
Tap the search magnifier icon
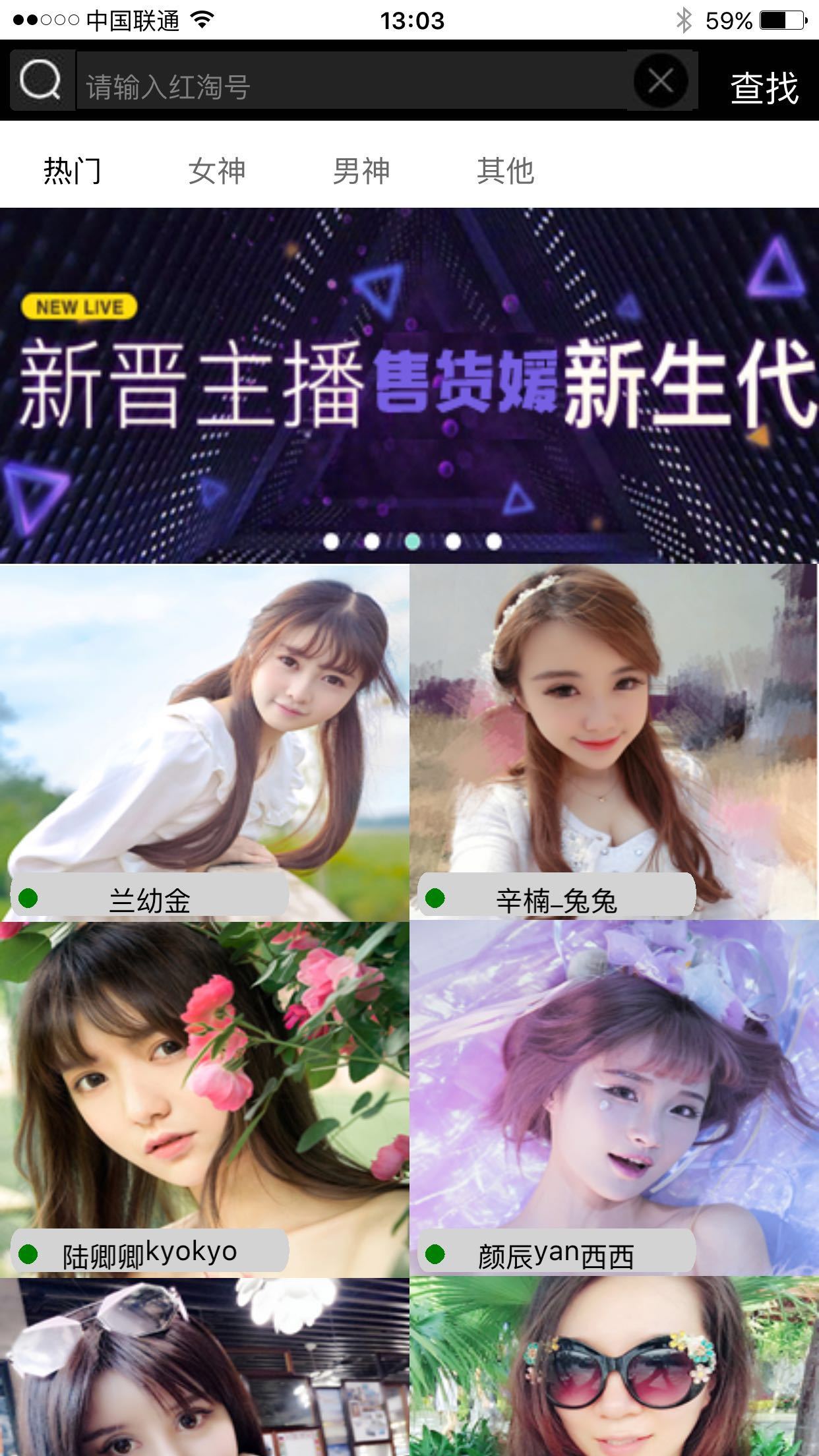click(41, 81)
